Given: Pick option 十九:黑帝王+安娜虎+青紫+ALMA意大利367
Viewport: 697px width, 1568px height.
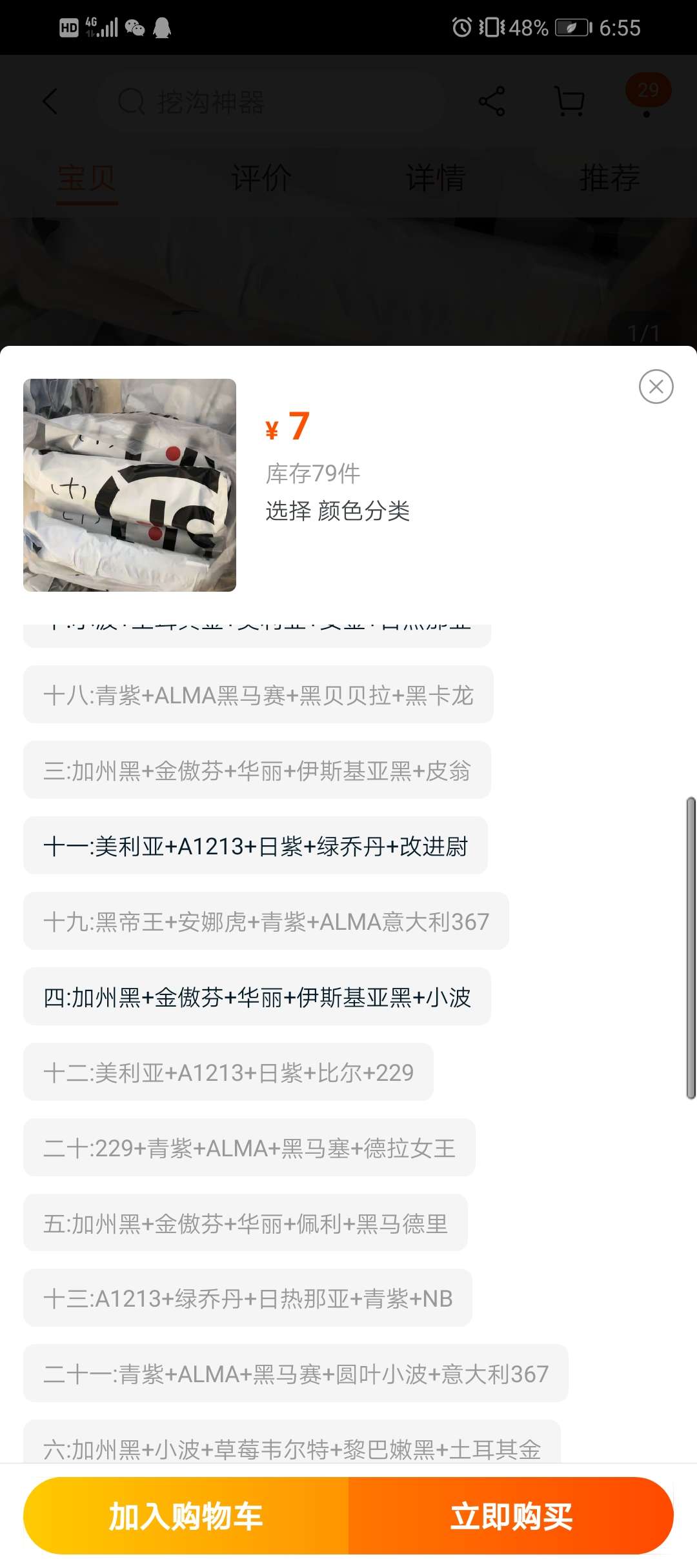Looking at the screenshot, I should [x=266, y=921].
